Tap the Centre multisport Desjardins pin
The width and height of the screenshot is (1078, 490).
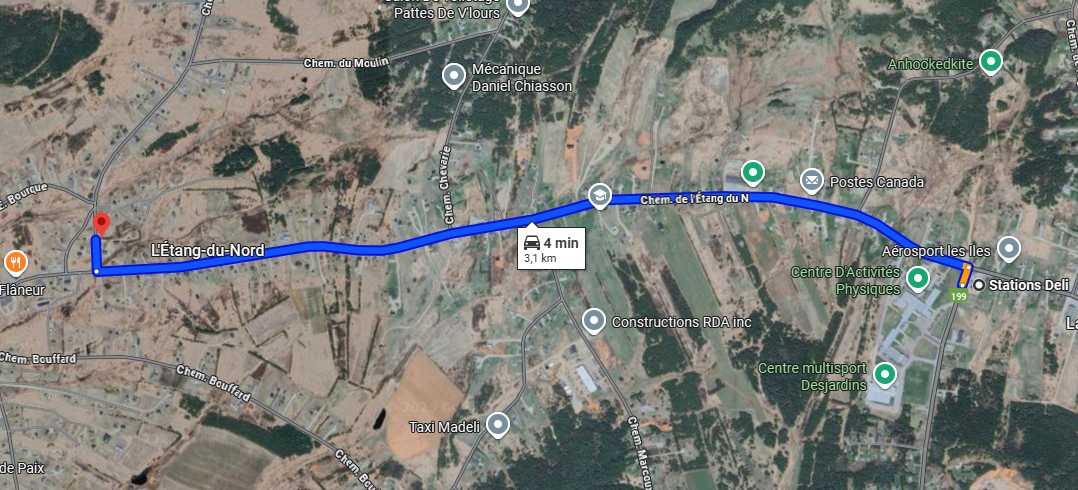coord(885,375)
